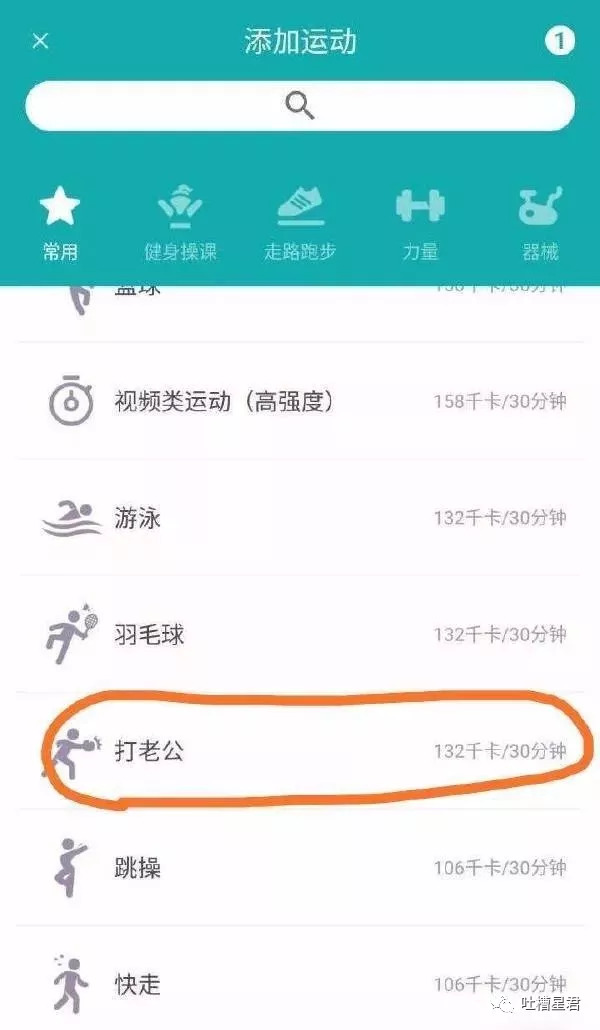Screen dimensions: 600x1030
Task: Select 快走 from the exercise list
Action: (300, 984)
